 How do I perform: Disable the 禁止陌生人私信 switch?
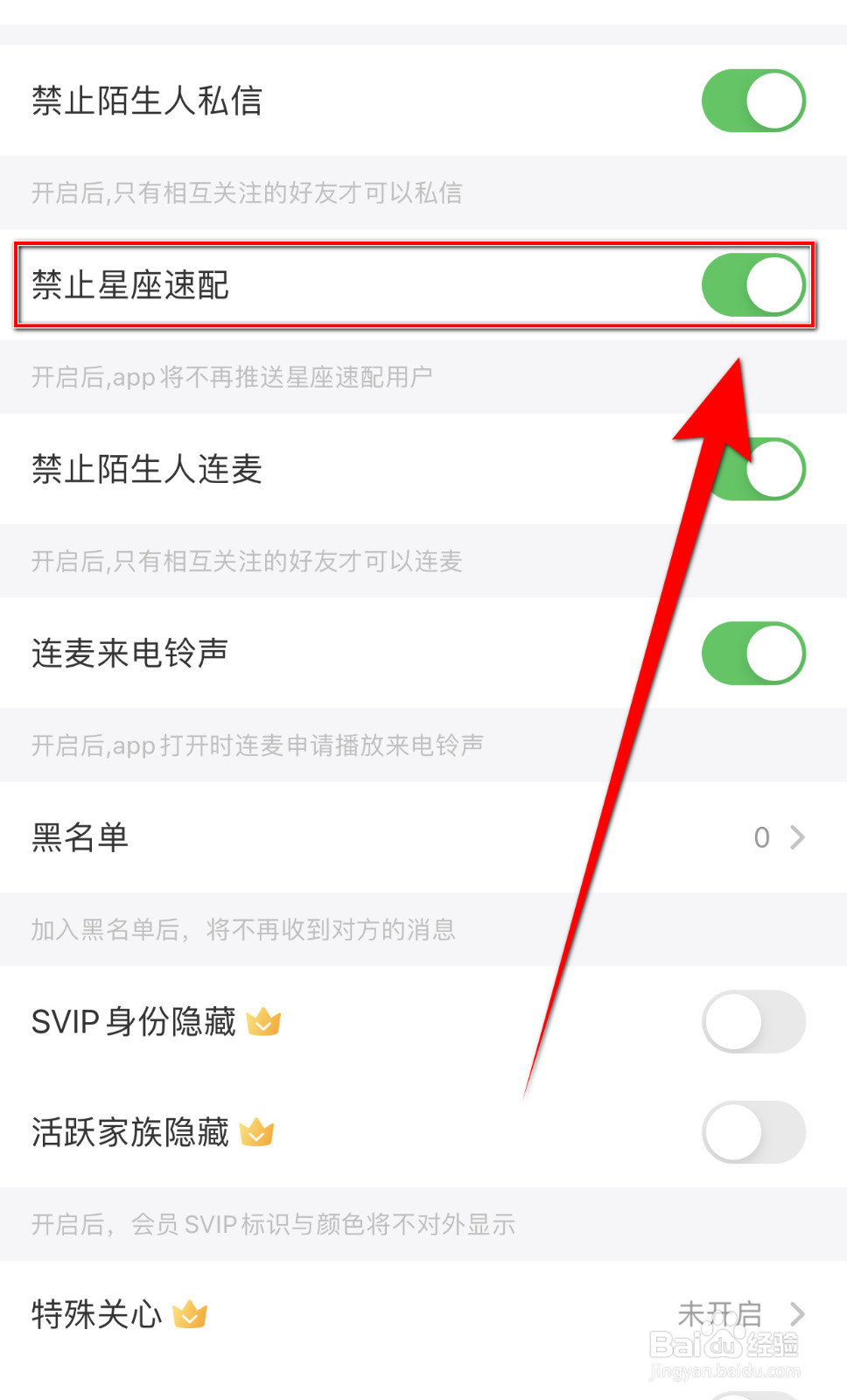point(753,101)
